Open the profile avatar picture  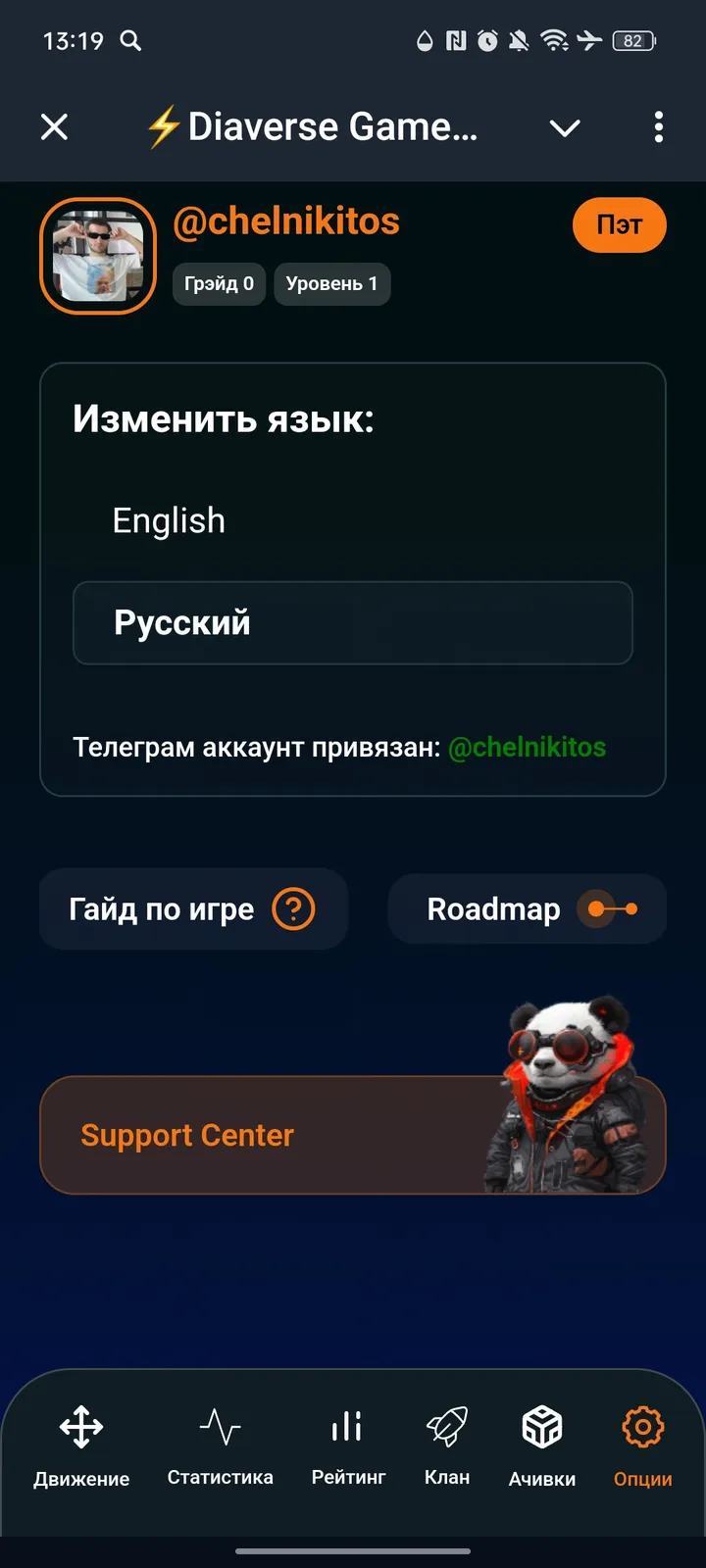98,256
